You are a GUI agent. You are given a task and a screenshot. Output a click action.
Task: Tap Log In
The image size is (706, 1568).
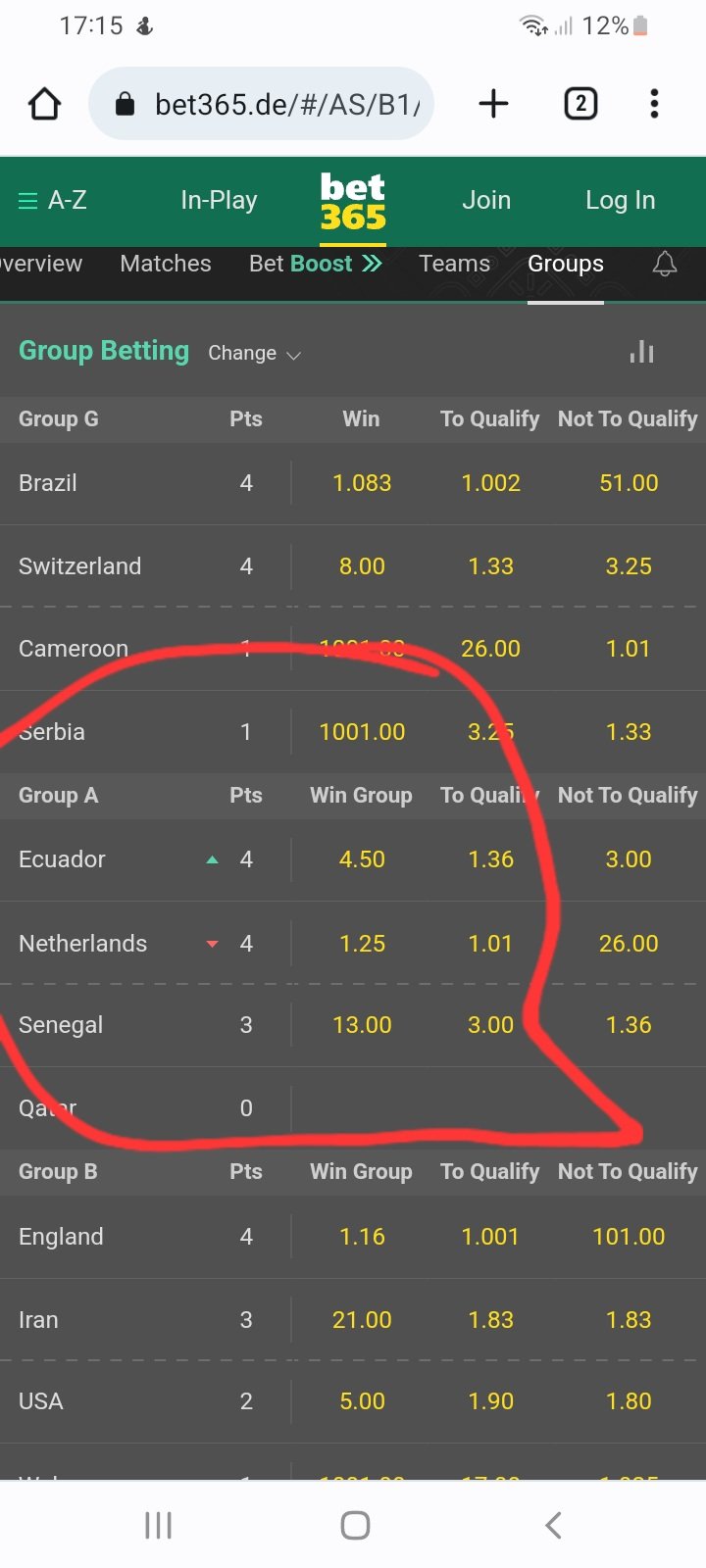click(x=620, y=201)
